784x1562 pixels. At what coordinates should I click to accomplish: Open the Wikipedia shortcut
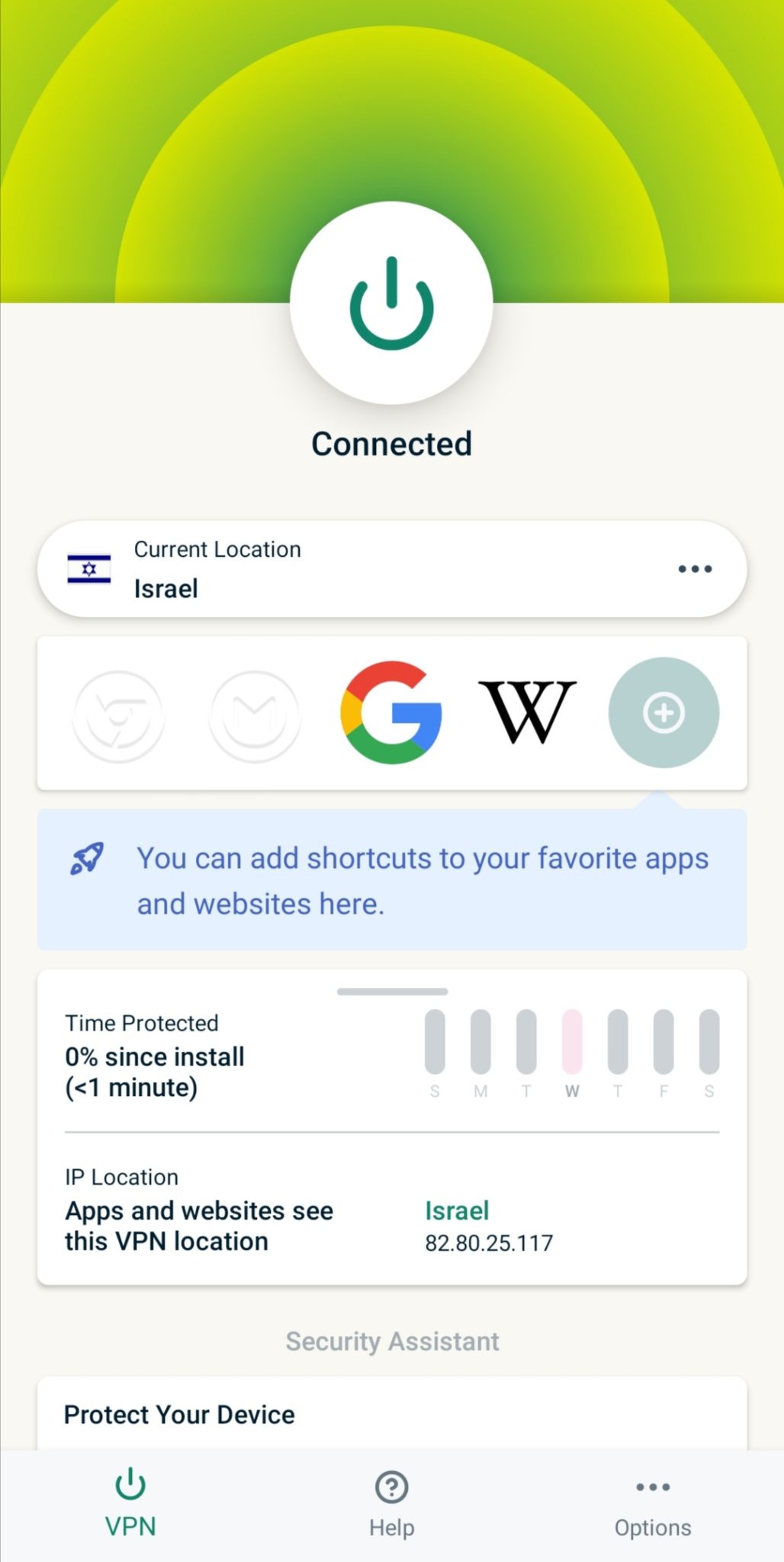coord(528,712)
